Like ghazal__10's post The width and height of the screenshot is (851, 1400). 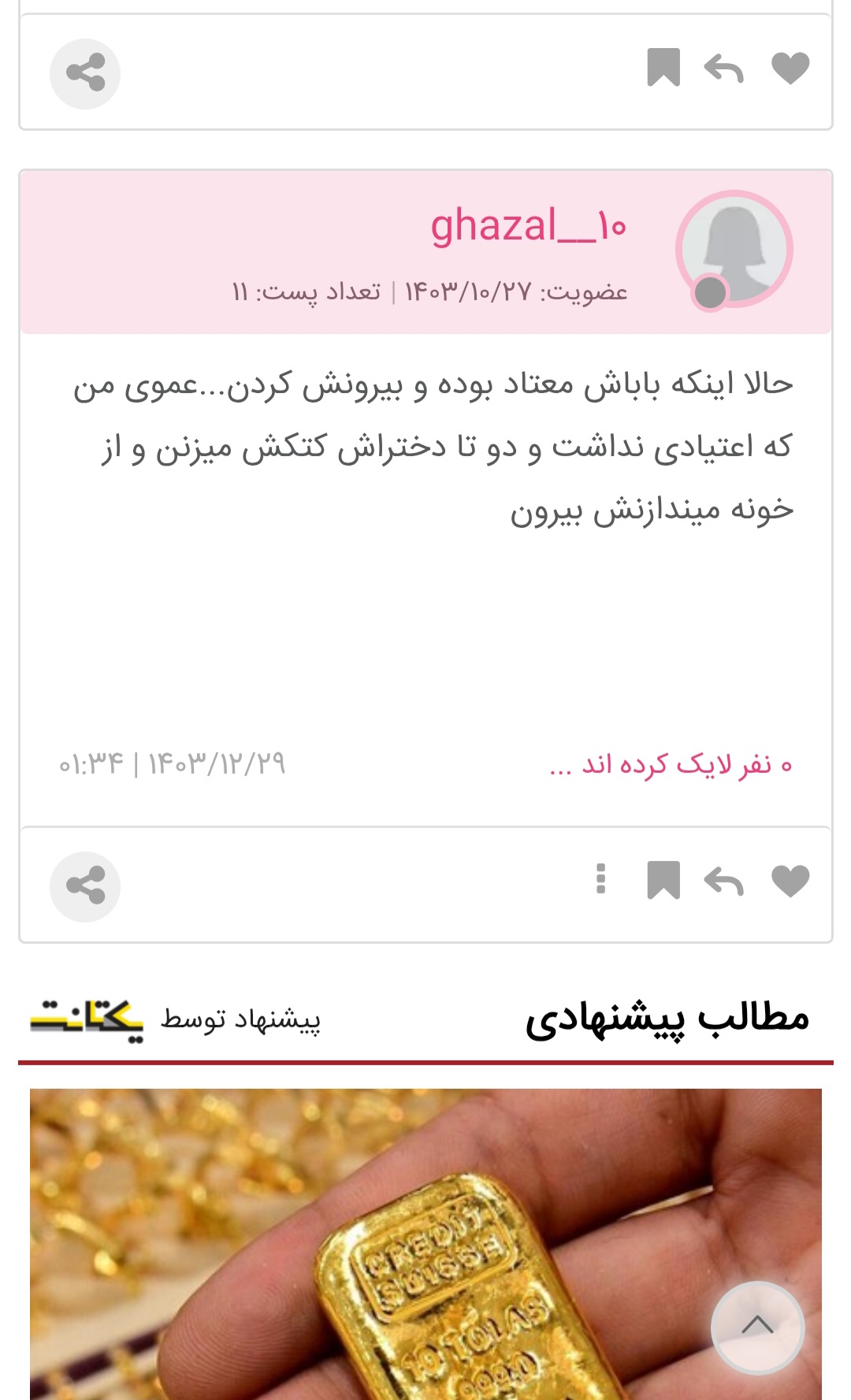coord(790,881)
